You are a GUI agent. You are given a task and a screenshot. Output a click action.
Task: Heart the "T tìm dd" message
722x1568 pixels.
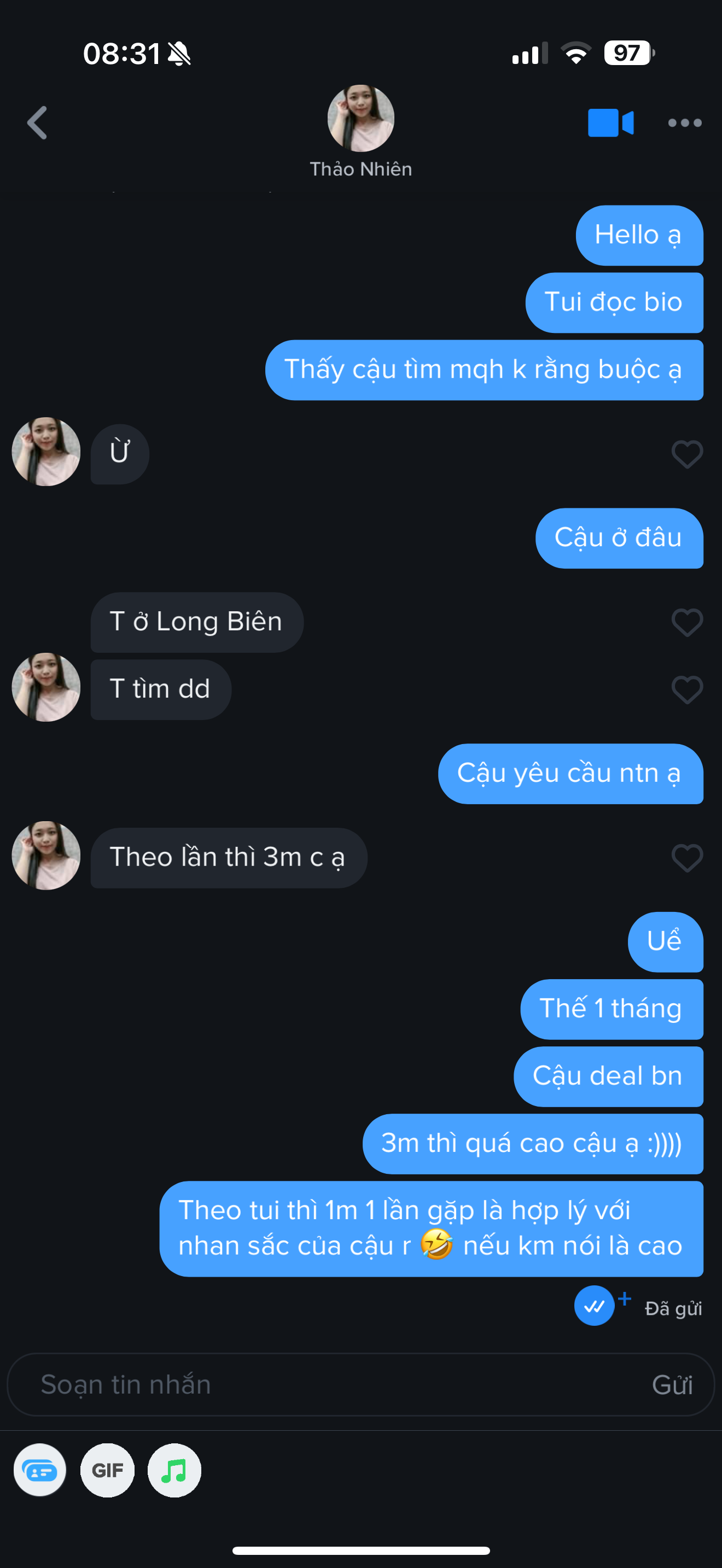[x=686, y=689]
